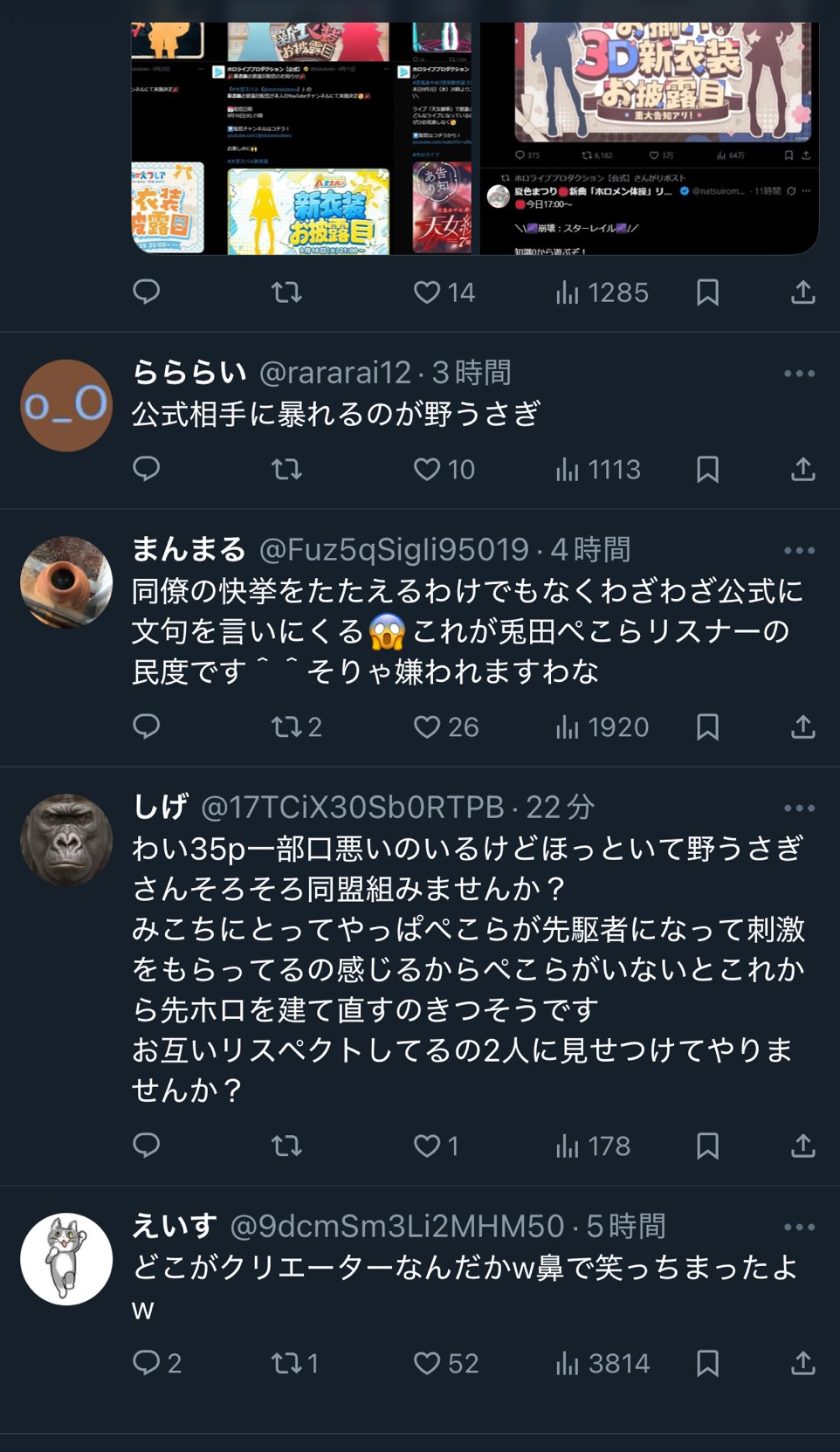Retweet しげ's reply
The image size is (840, 1452).
(x=286, y=1146)
